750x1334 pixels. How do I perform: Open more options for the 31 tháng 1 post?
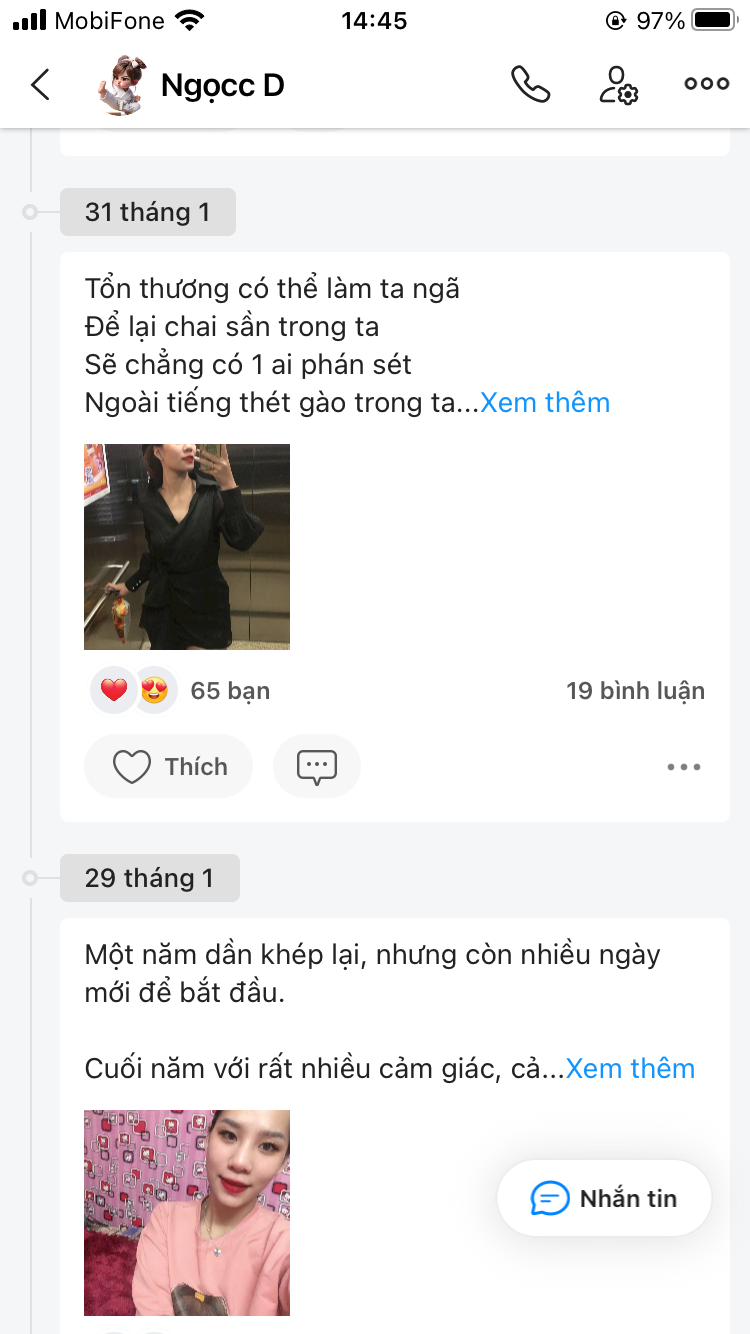(x=684, y=767)
